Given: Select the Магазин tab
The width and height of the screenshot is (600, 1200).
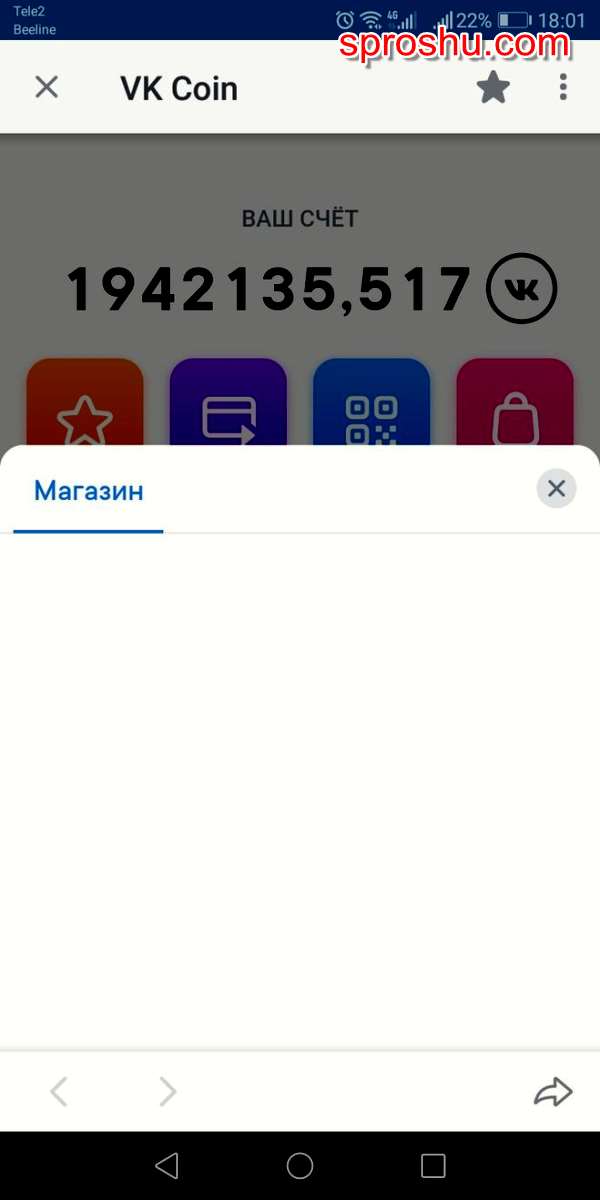Looking at the screenshot, I should click(x=89, y=491).
